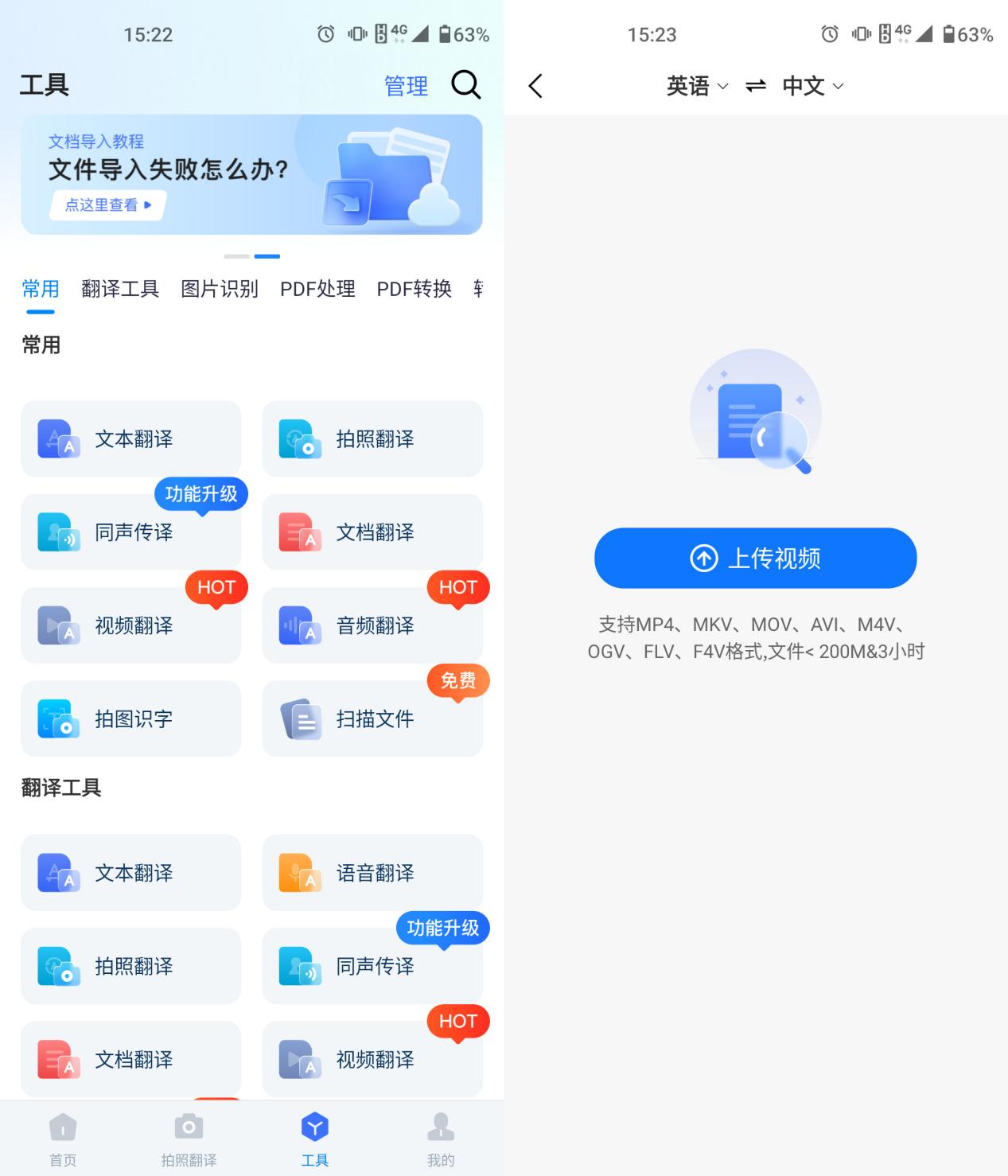1008x1176 pixels.
Task: Launch the 扫描文件 scan document tool
Action: pos(372,718)
